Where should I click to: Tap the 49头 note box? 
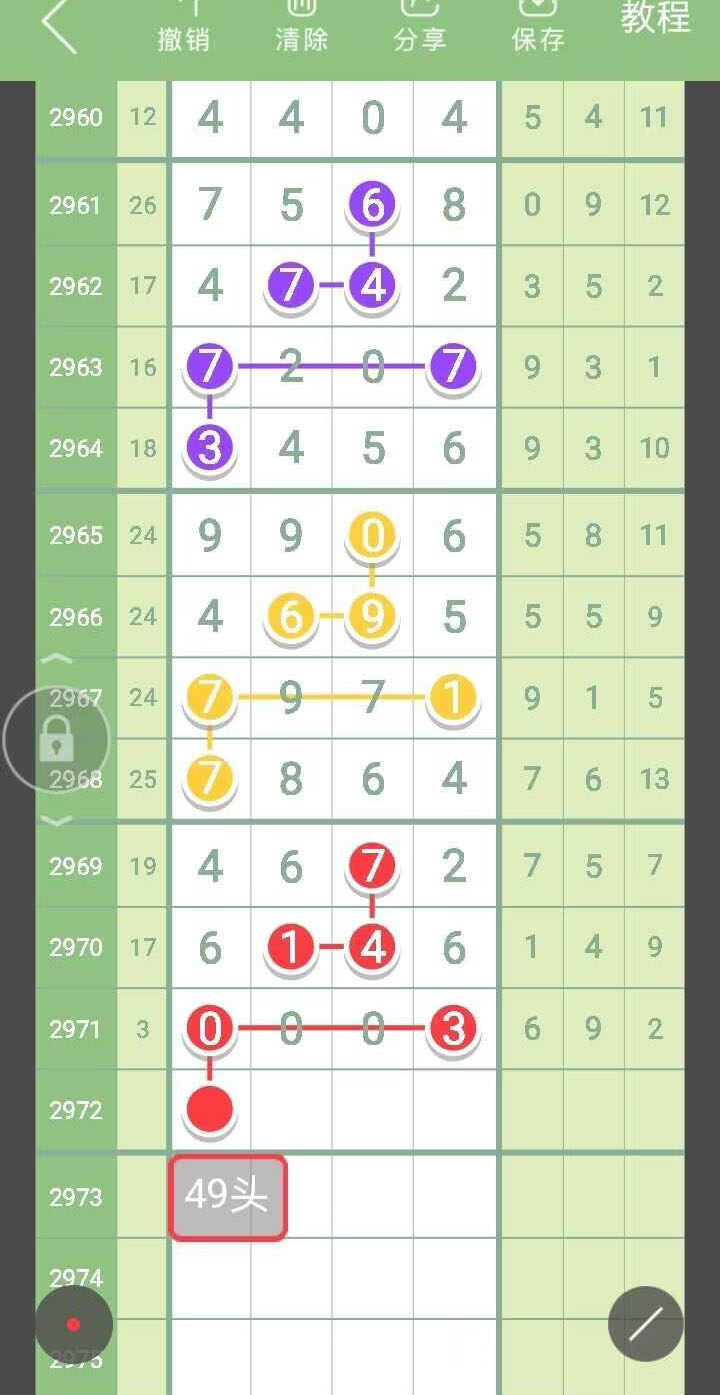228,1198
